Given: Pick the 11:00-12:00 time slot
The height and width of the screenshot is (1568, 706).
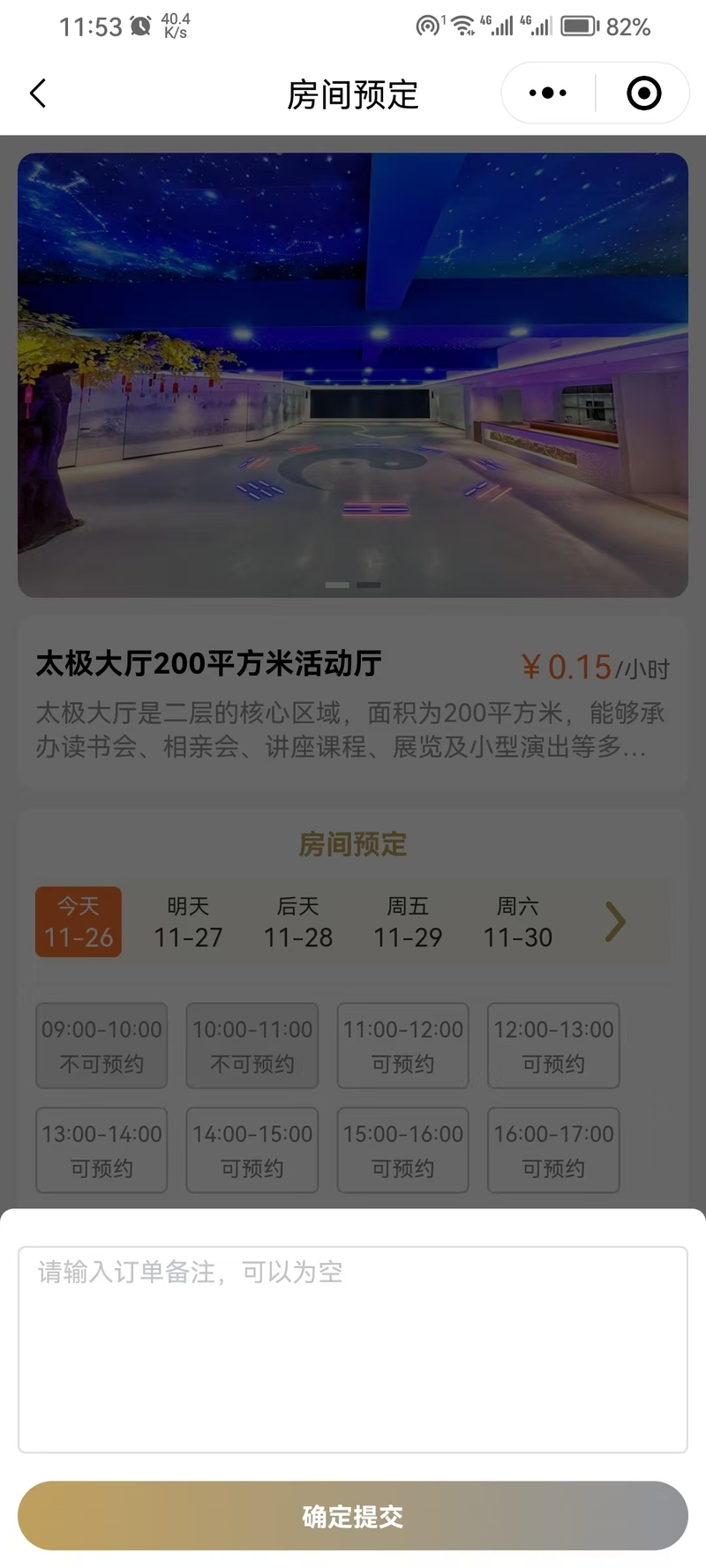Looking at the screenshot, I should tap(403, 1046).
